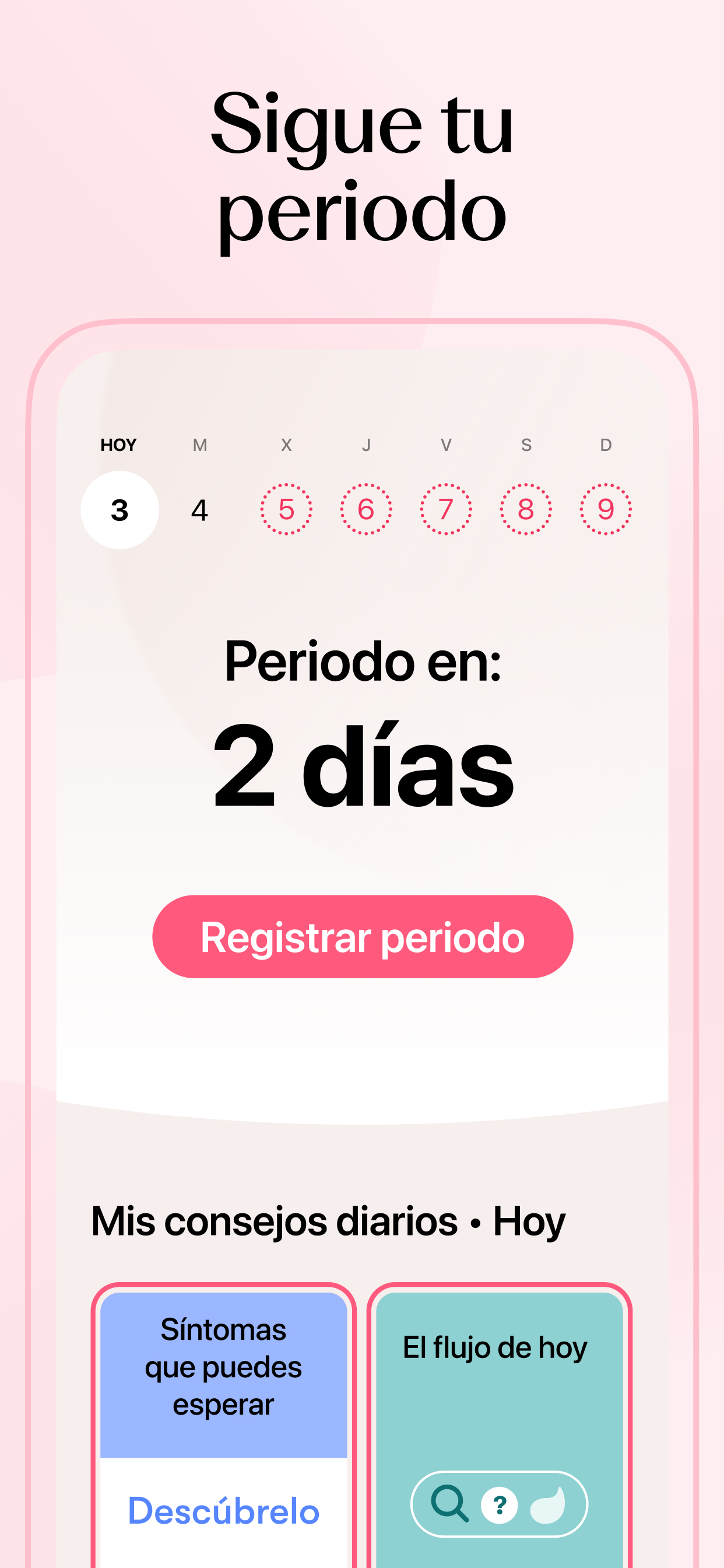Select the D weekday header

(604, 445)
